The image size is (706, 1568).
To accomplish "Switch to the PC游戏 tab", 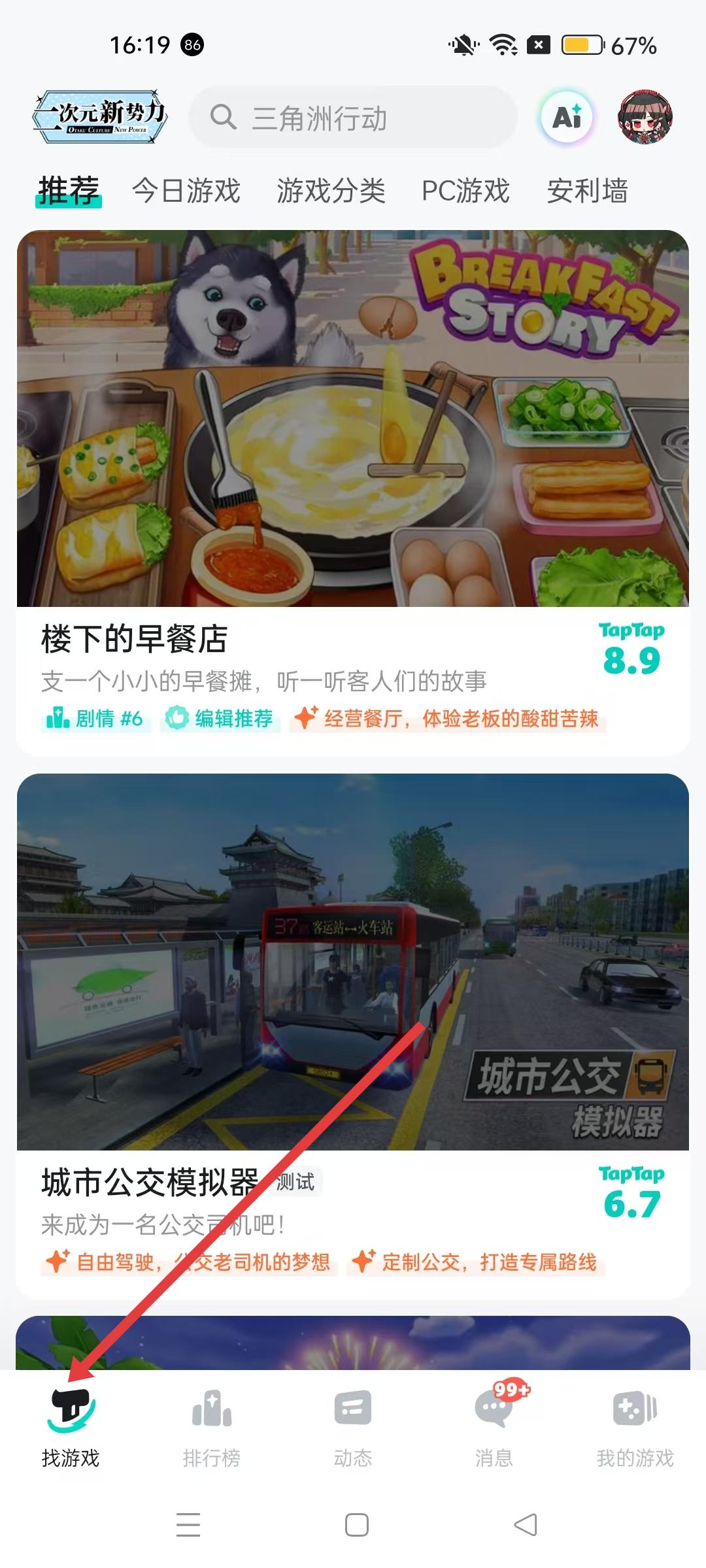I will (465, 191).
